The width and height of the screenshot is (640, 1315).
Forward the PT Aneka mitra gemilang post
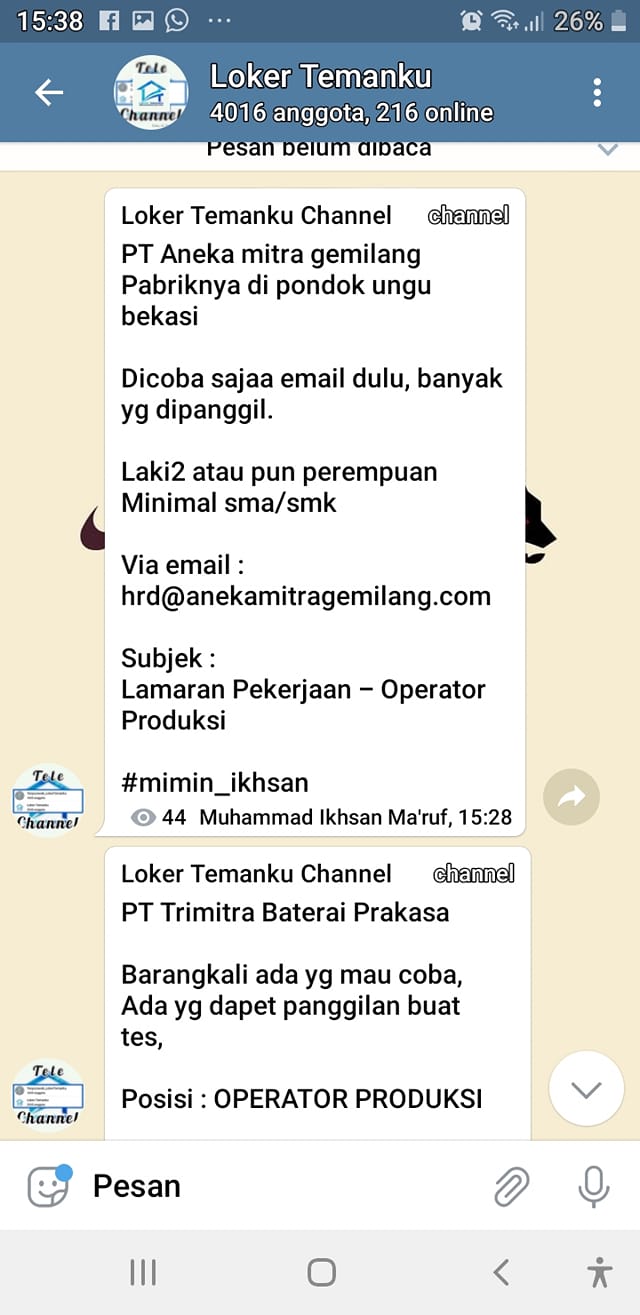(x=571, y=796)
